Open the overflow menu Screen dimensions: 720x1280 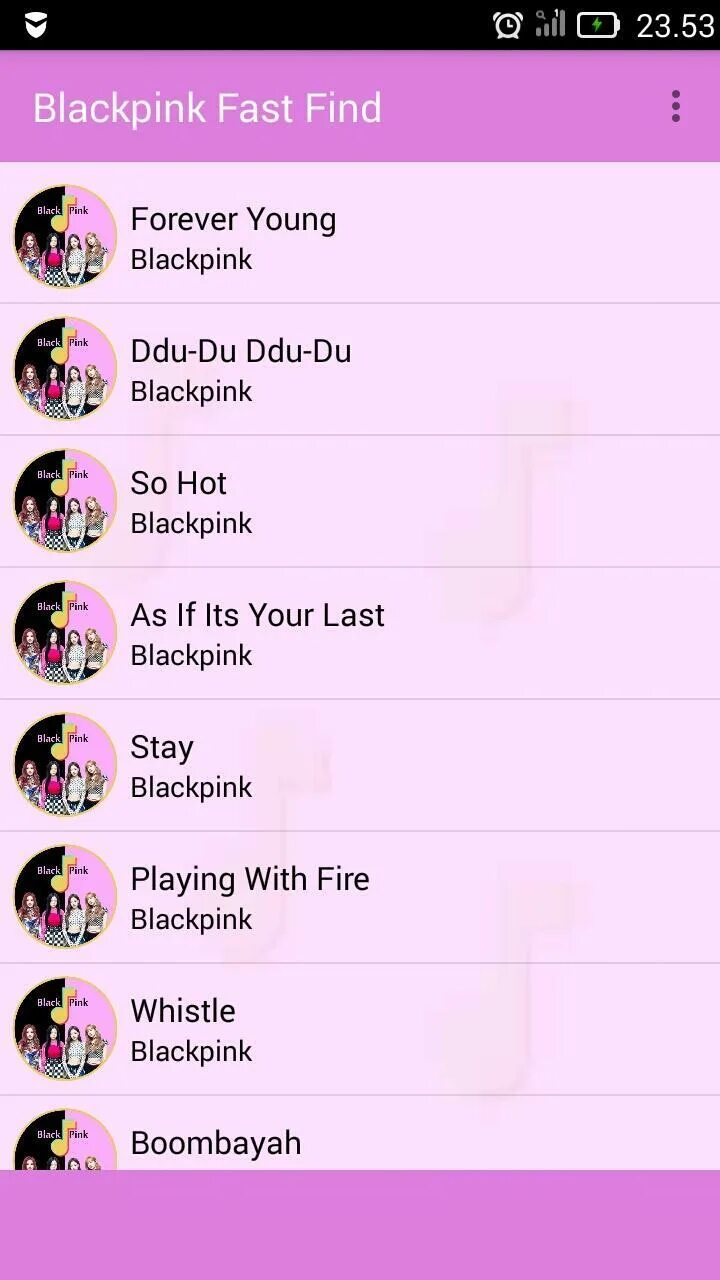pos(676,106)
